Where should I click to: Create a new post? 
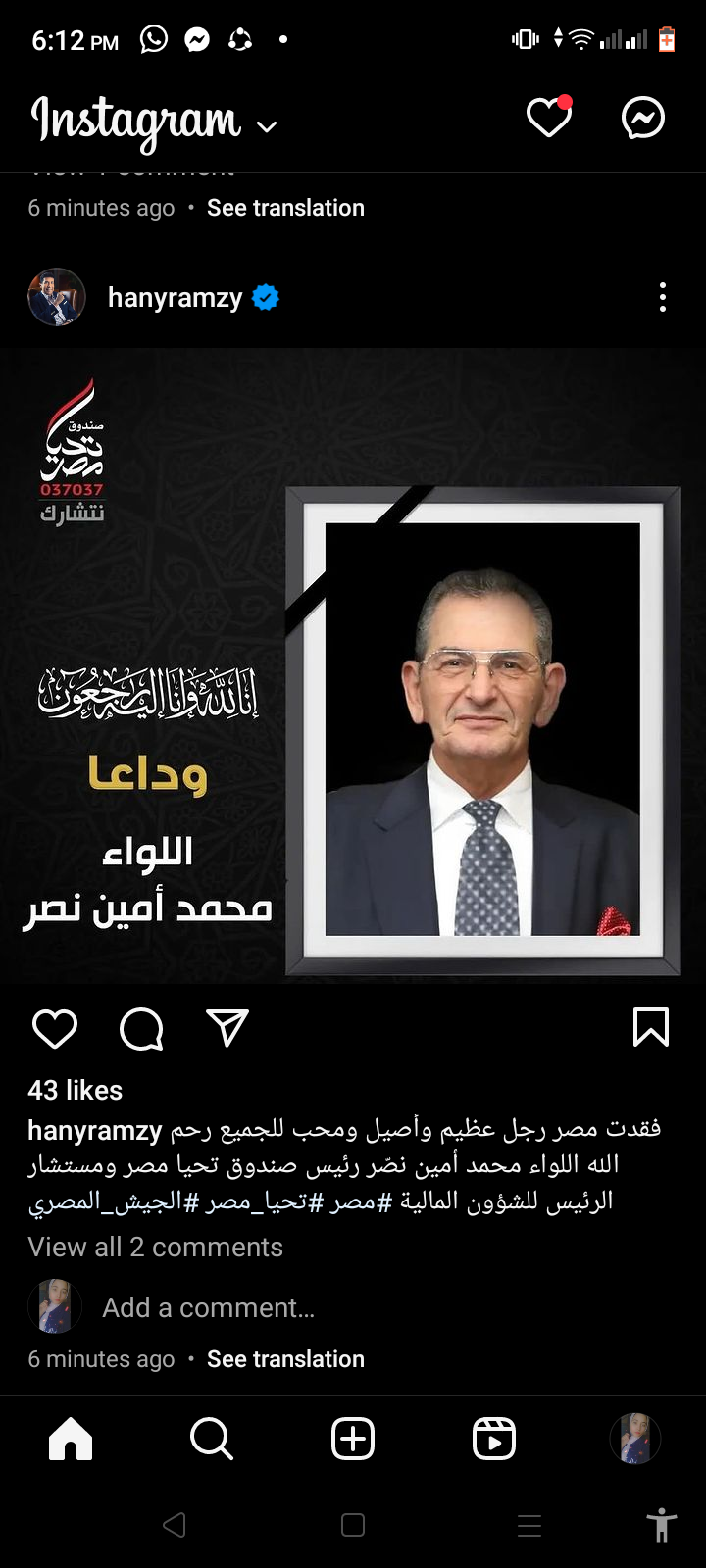tap(353, 1439)
